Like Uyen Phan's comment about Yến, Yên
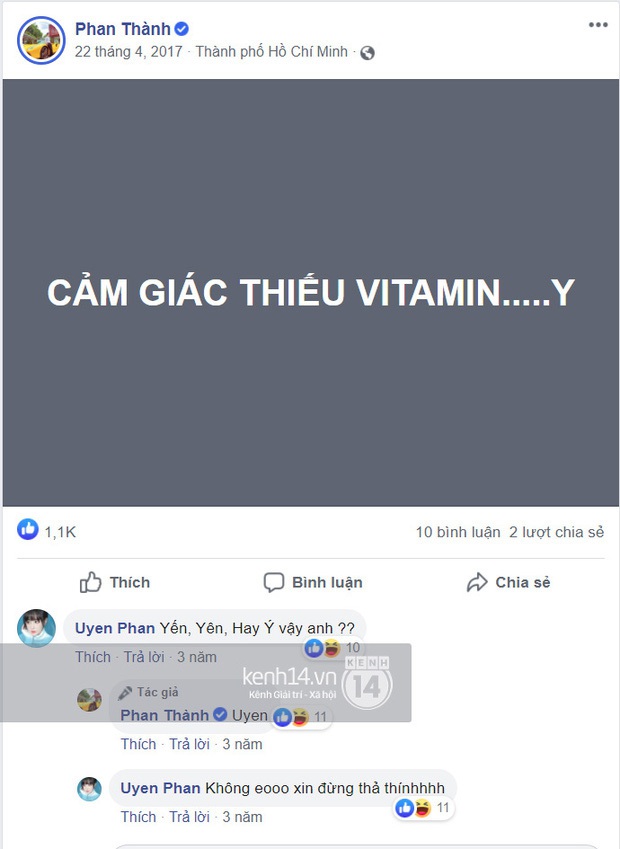 92,657
